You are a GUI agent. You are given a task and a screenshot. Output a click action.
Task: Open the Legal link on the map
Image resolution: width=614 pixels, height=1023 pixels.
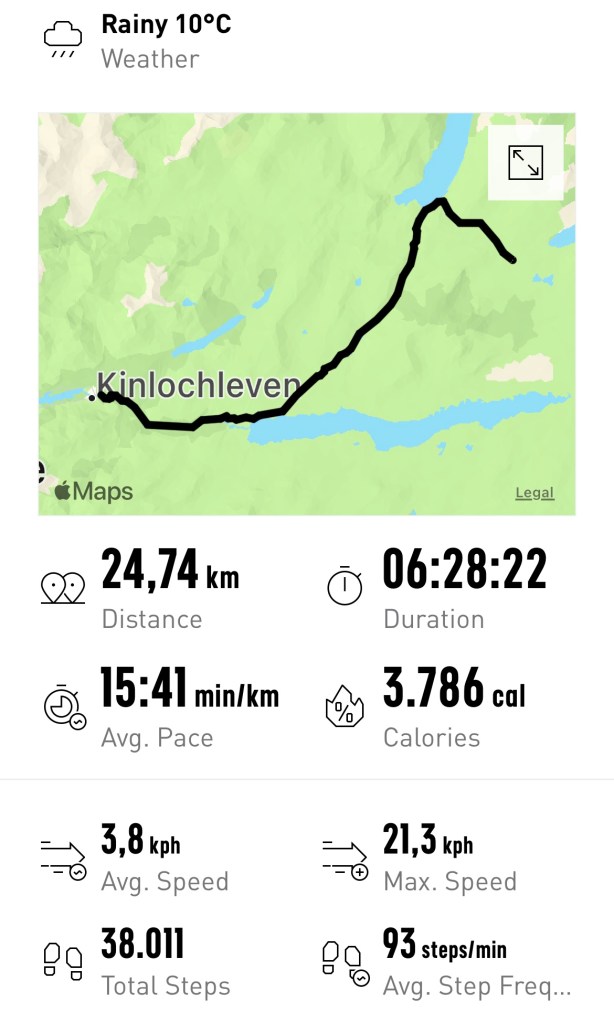pyautogui.click(x=534, y=492)
